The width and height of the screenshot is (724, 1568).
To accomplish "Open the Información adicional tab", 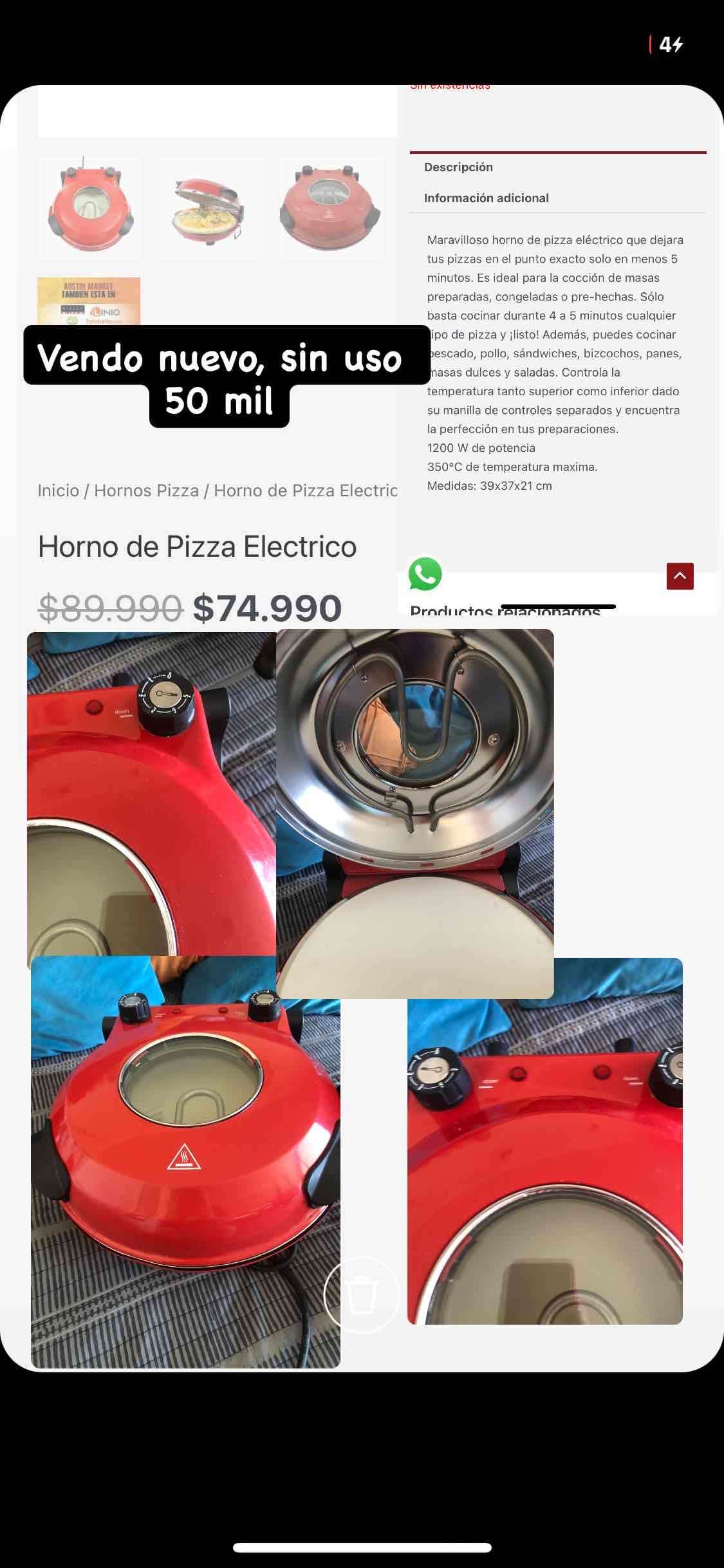I will (487, 198).
